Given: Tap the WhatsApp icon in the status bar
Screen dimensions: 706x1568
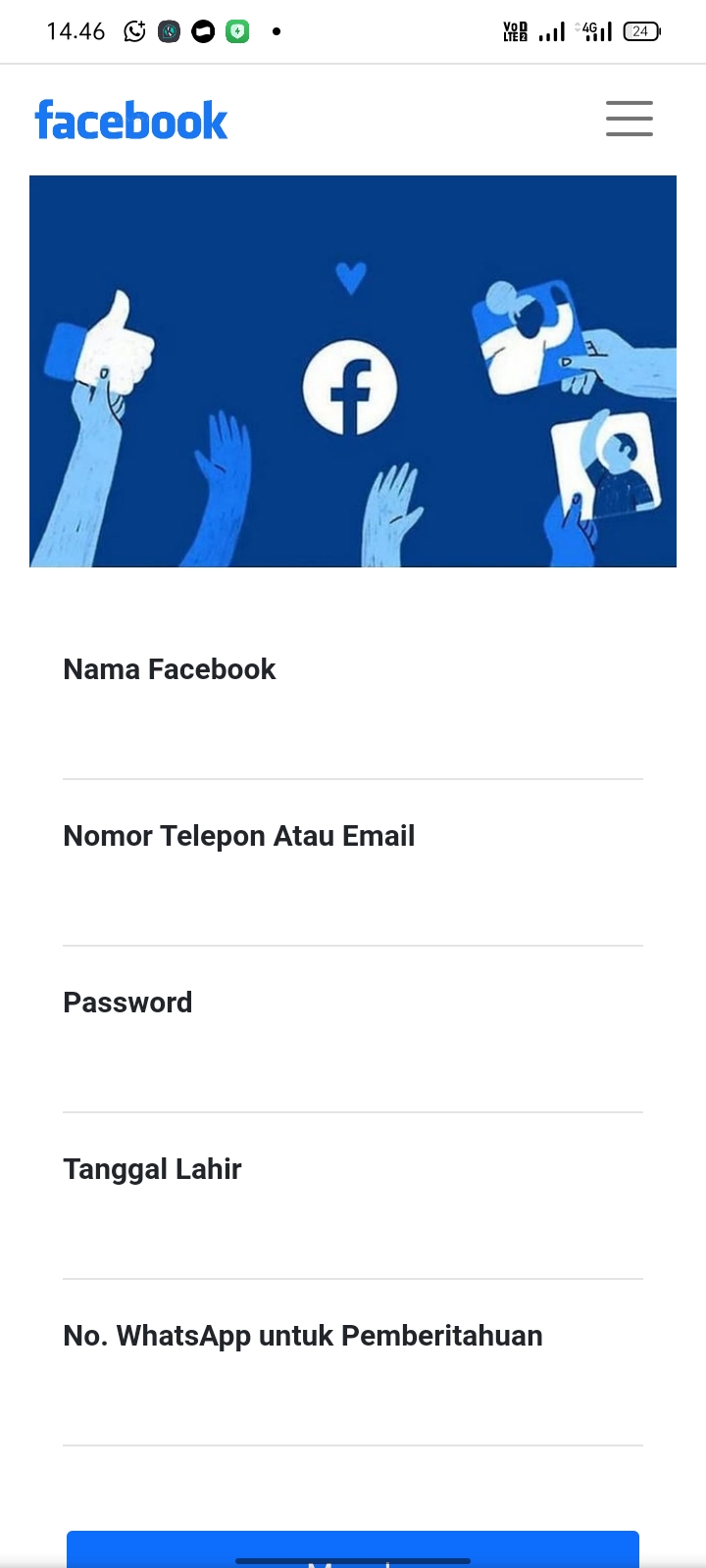Looking at the screenshot, I should point(133,30).
